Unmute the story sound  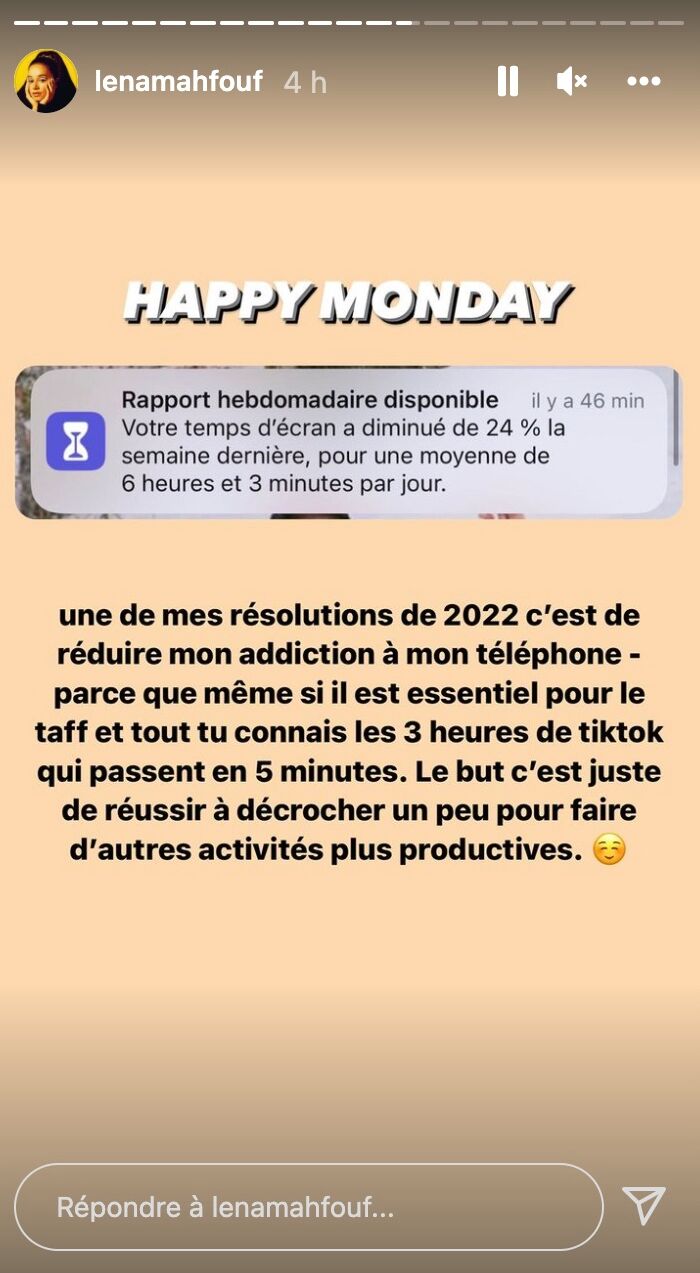(572, 81)
